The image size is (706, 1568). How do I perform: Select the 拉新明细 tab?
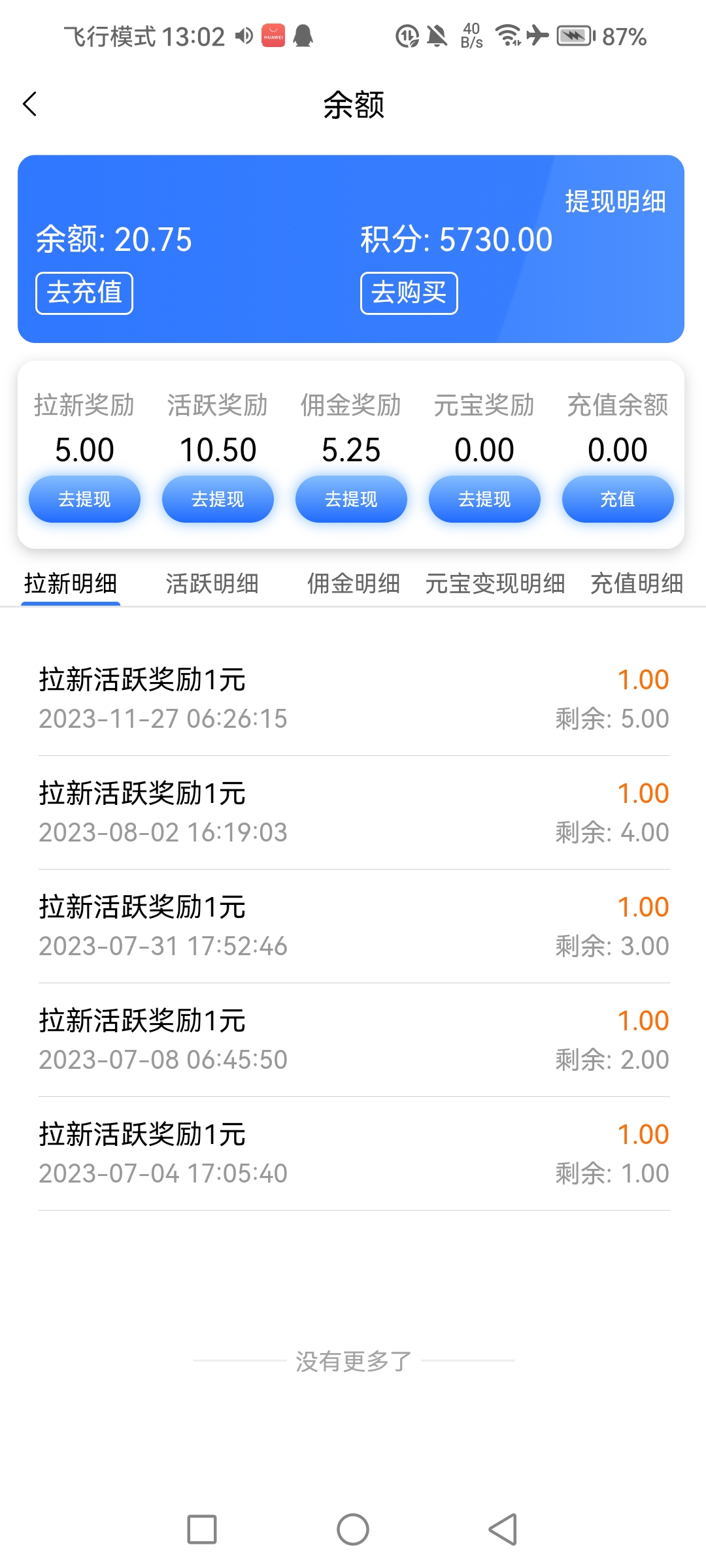point(71,583)
